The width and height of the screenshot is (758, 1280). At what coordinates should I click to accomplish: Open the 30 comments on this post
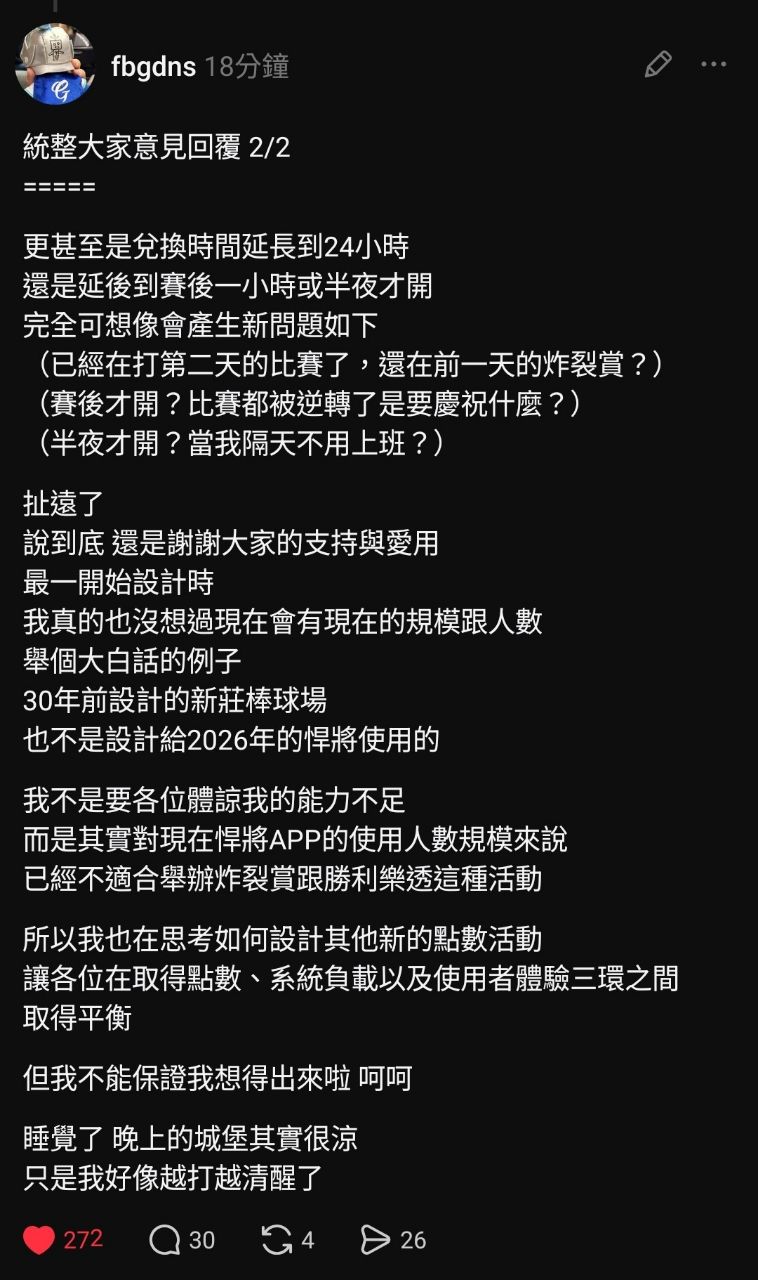coord(165,1240)
